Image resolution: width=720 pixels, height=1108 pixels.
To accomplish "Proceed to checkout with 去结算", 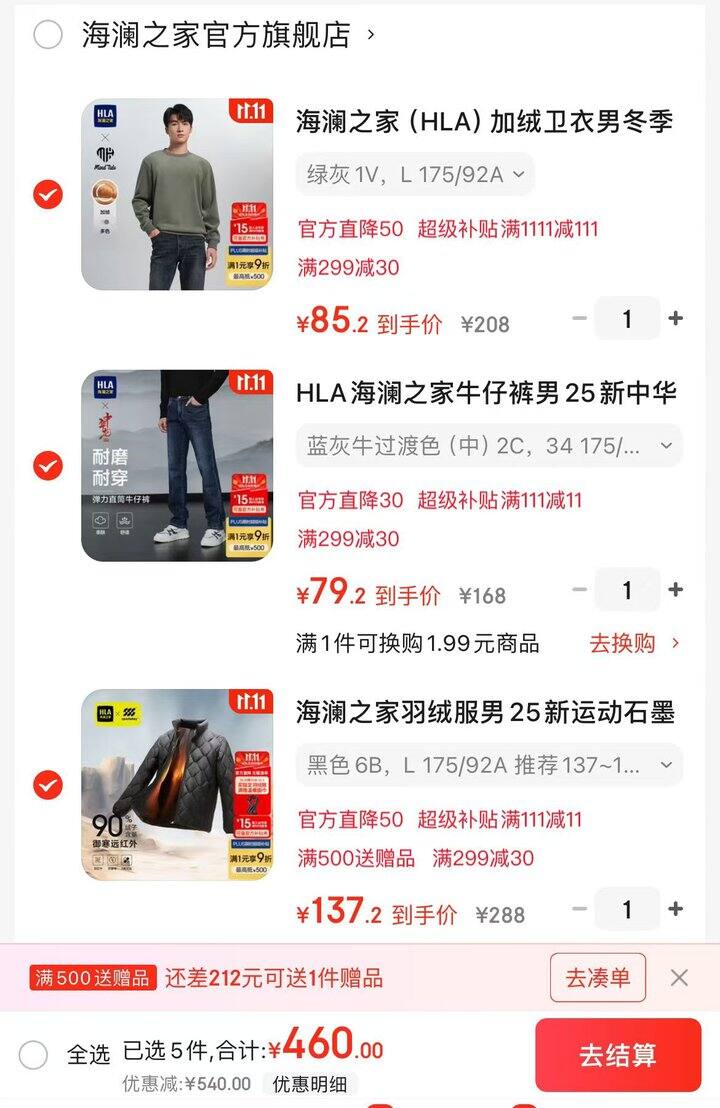I will (618, 1055).
